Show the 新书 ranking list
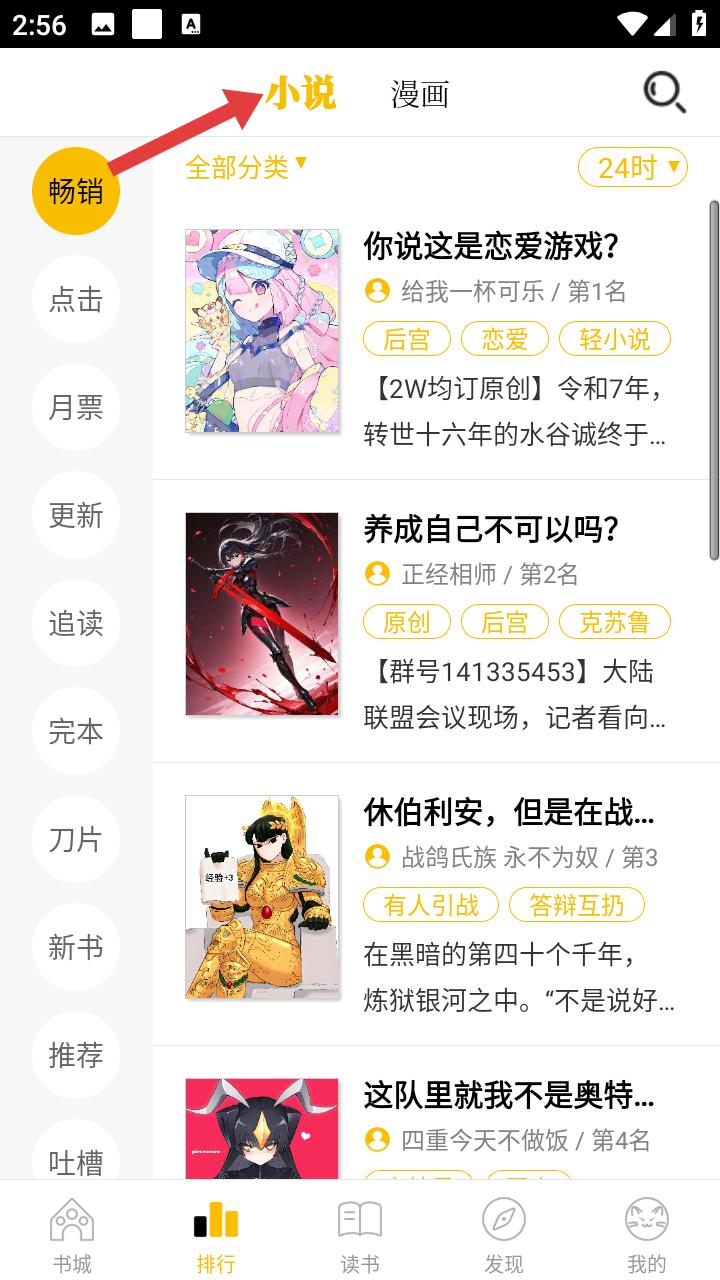This screenshot has width=720, height=1280. pos(76,948)
